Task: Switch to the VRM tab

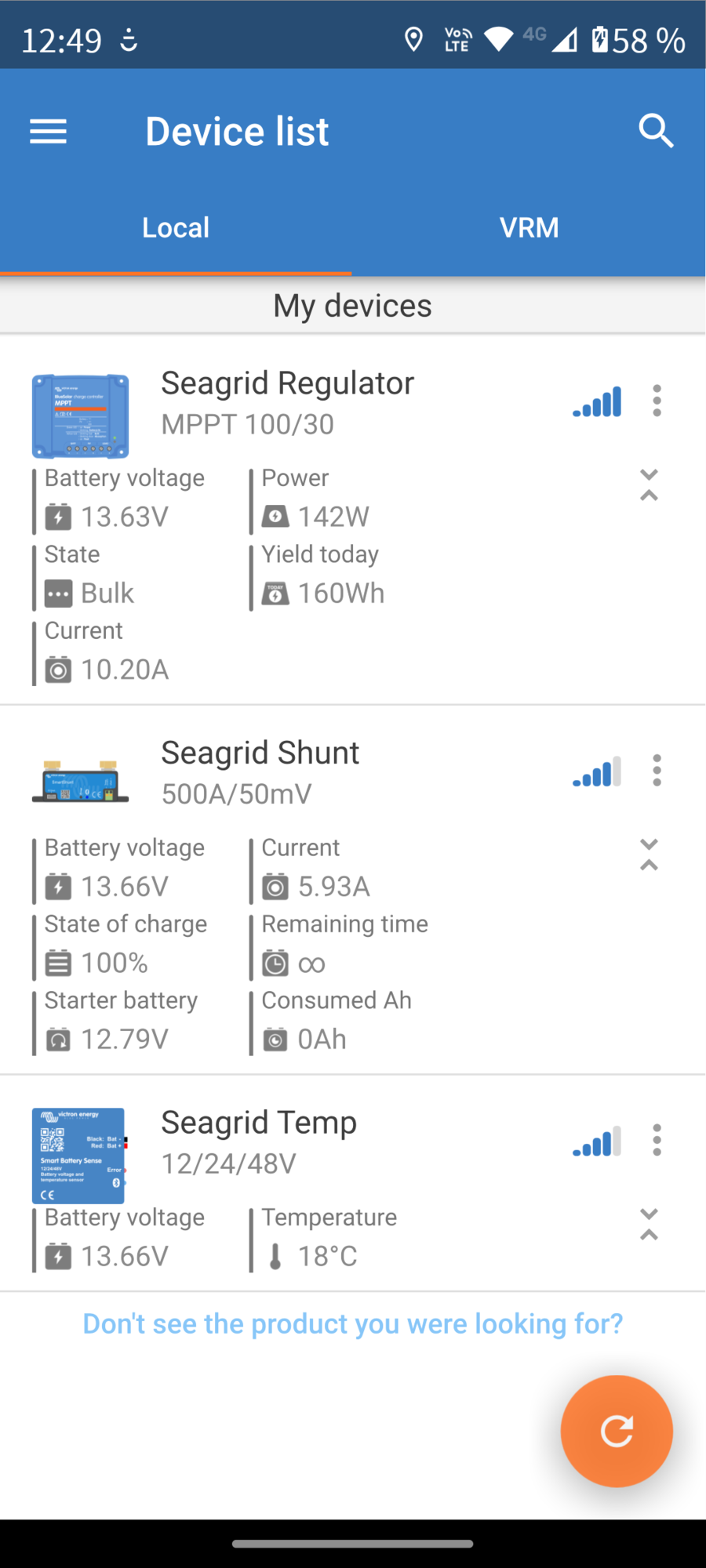Action: [x=529, y=228]
